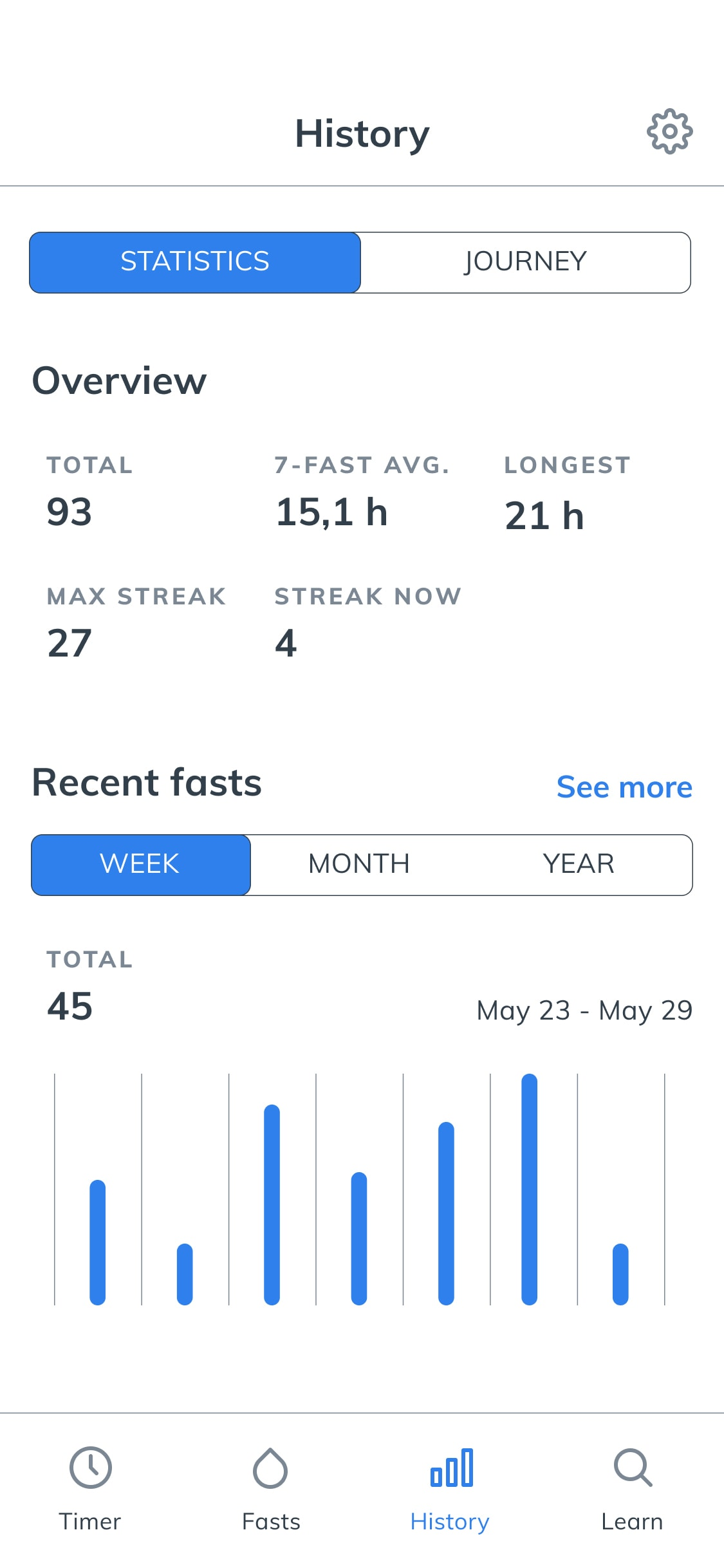Select the Week view

(x=141, y=864)
